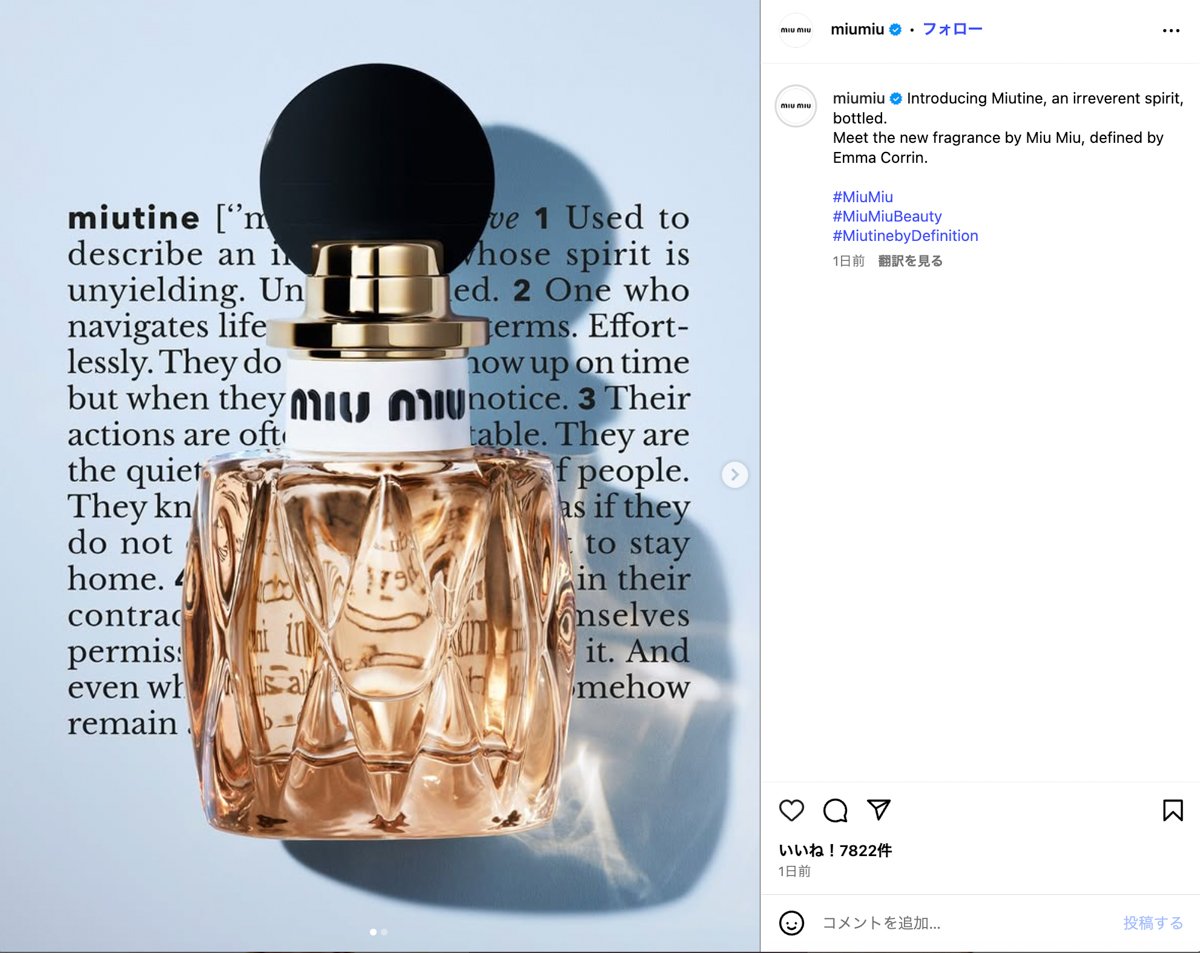This screenshot has height=953, width=1200.
Task: Go to the next carousel image
Action: 734,475
